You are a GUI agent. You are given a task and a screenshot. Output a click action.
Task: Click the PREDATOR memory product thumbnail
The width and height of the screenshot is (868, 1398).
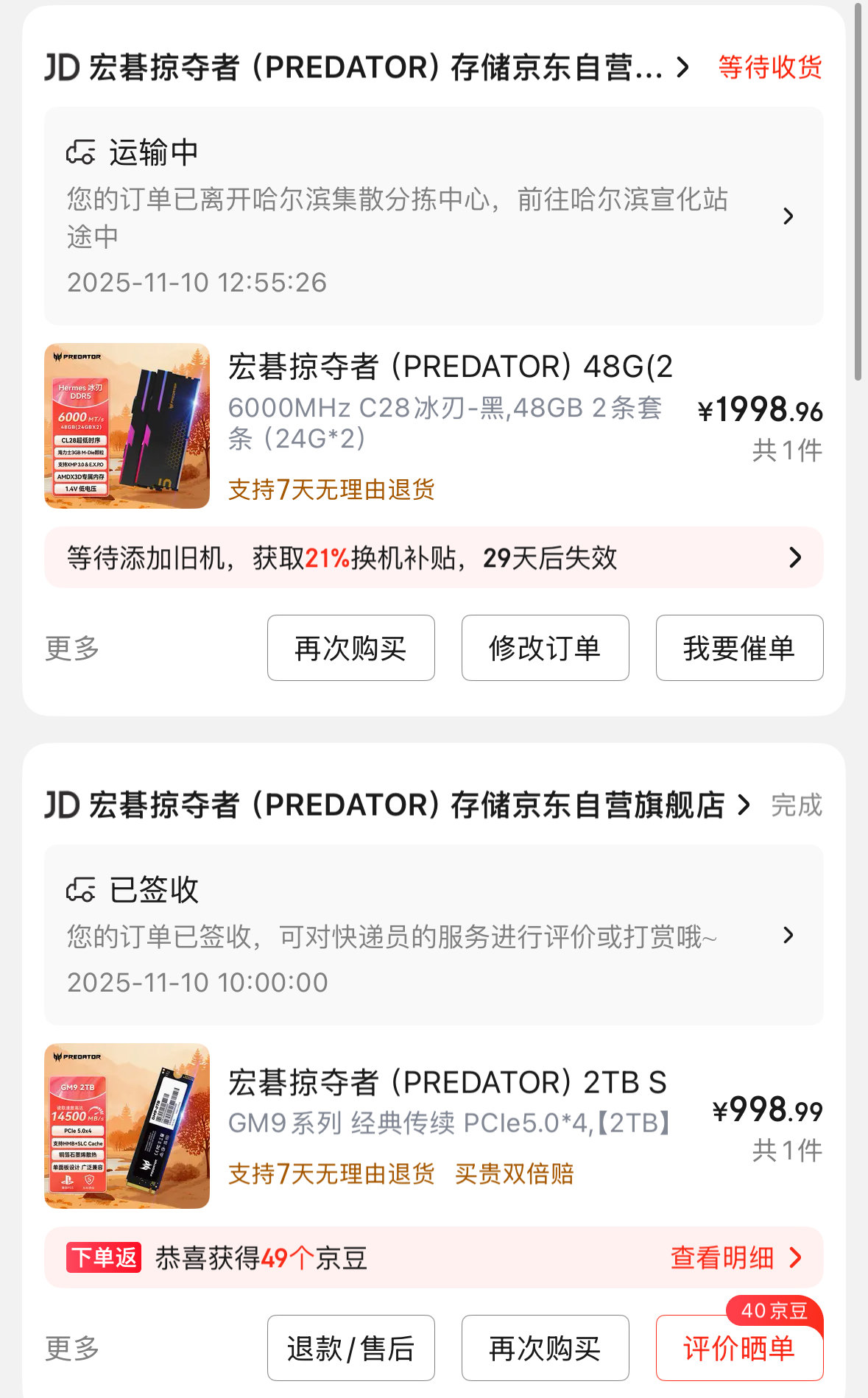tap(126, 426)
